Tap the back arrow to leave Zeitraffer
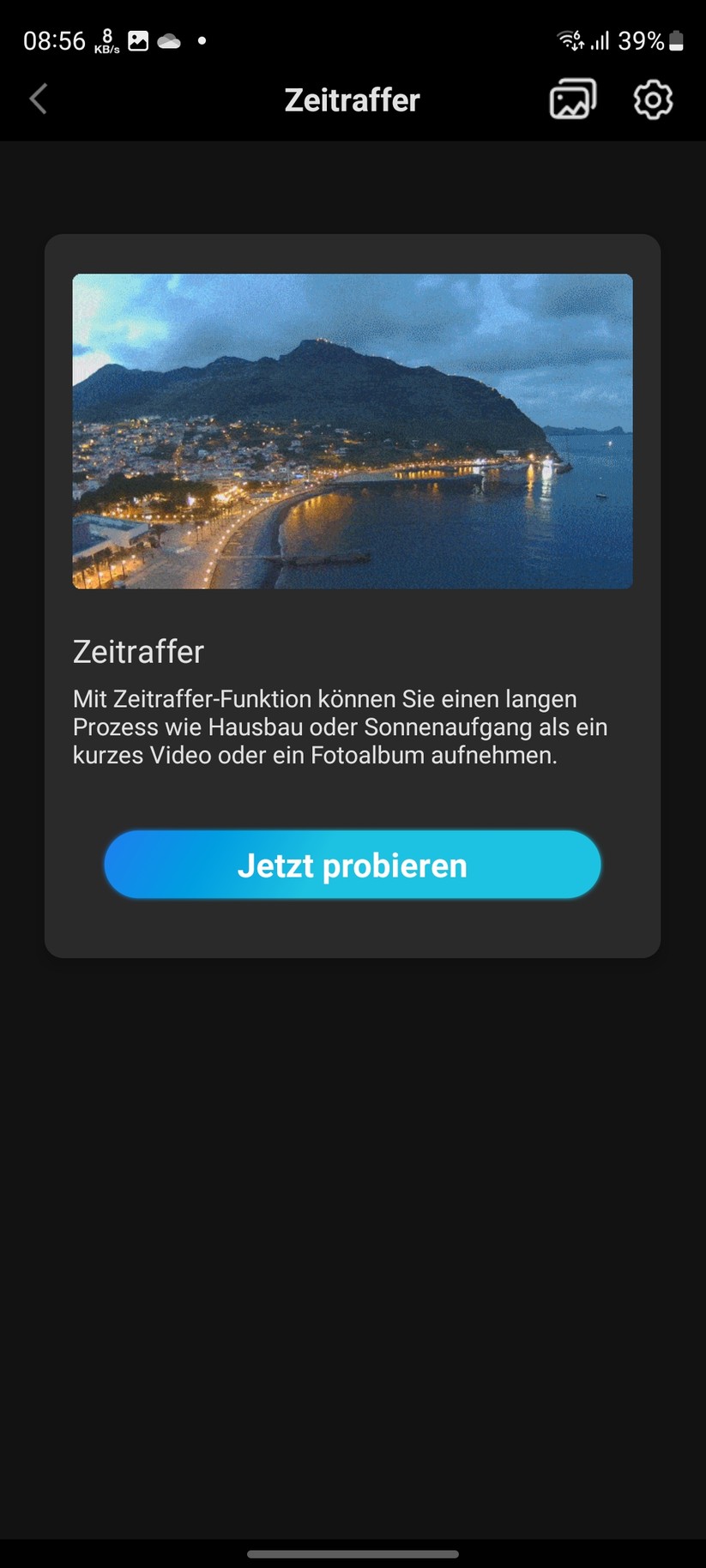 click(38, 99)
